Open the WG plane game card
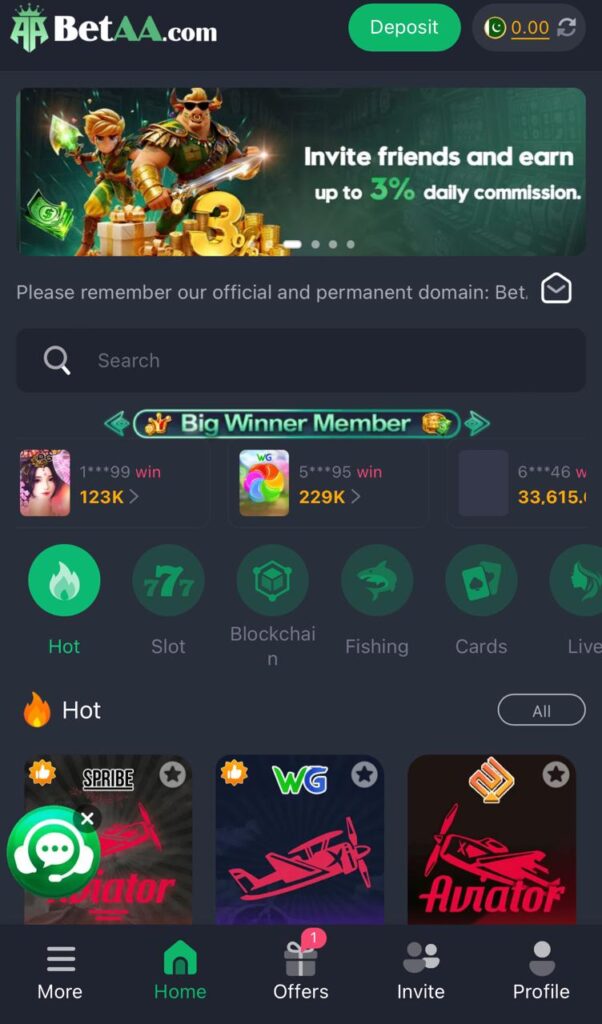 point(300,850)
